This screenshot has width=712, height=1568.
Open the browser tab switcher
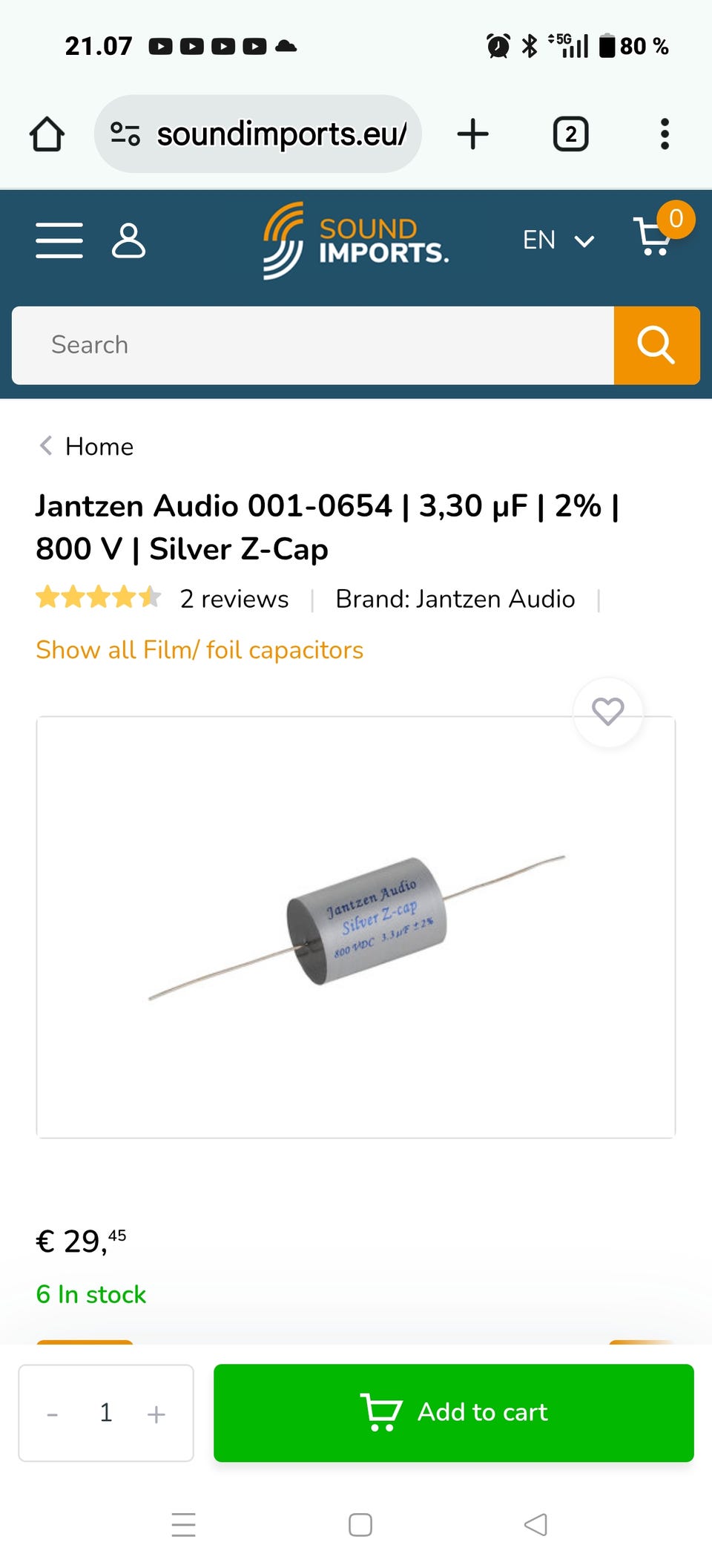(570, 134)
